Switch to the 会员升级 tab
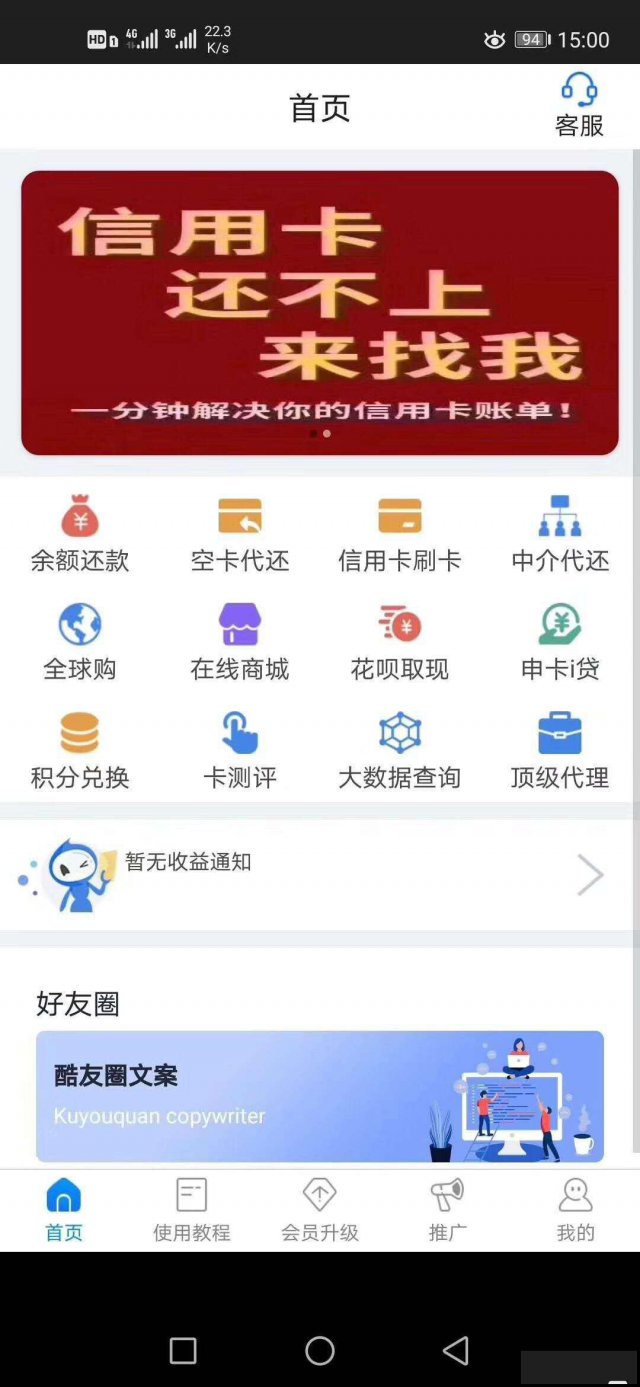This screenshot has width=640, height=1387. click(320, 1209)
